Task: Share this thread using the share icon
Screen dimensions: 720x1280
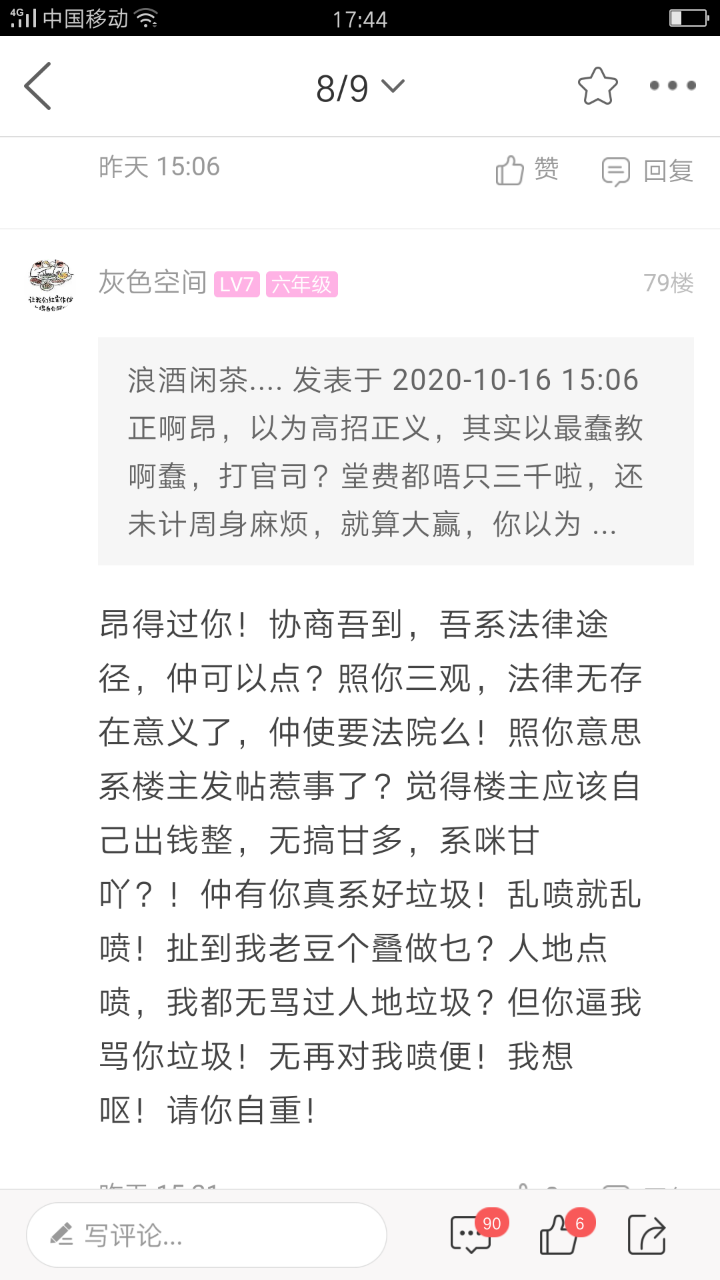Action: 646,1235
